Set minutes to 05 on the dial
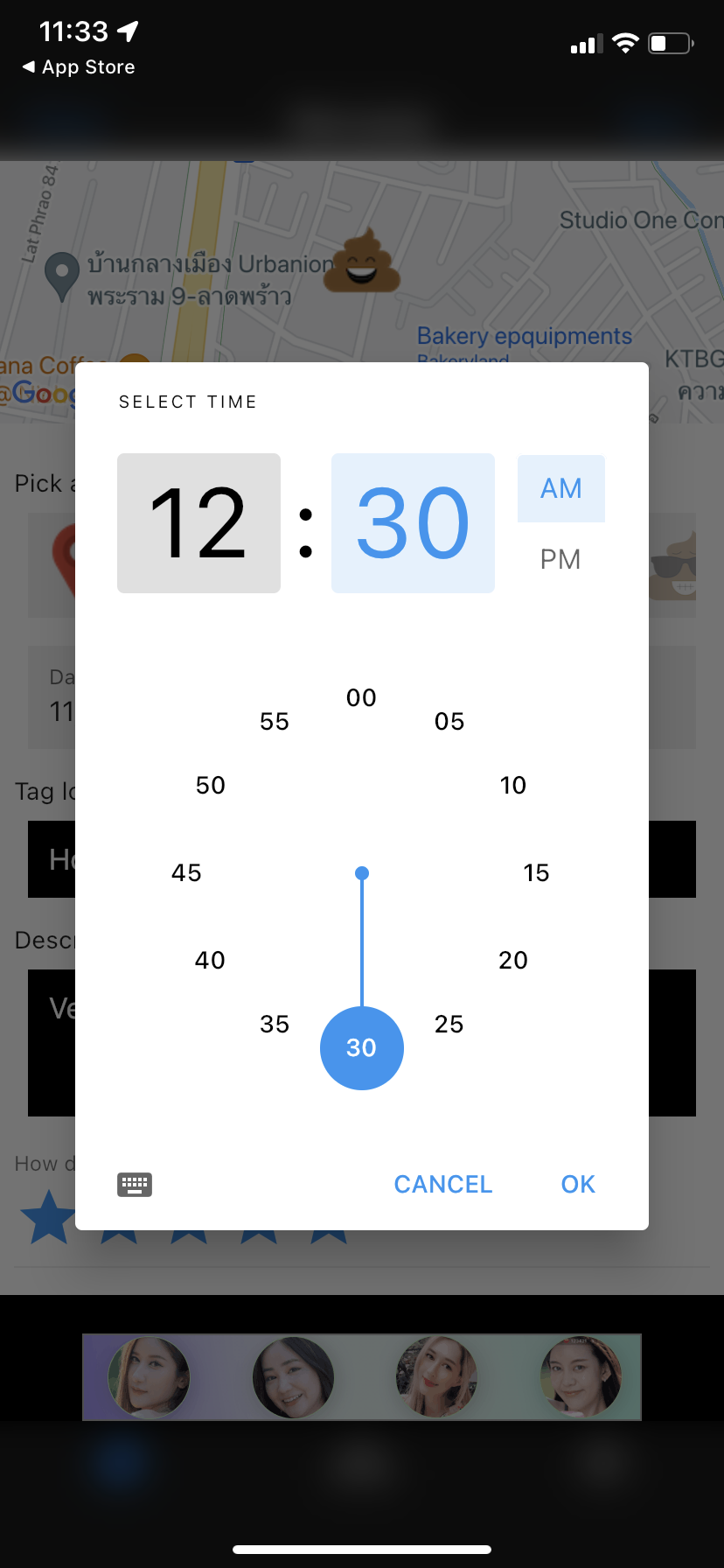Image resolution: width=724 pixels, height=1568 pixels. (449, 721)
